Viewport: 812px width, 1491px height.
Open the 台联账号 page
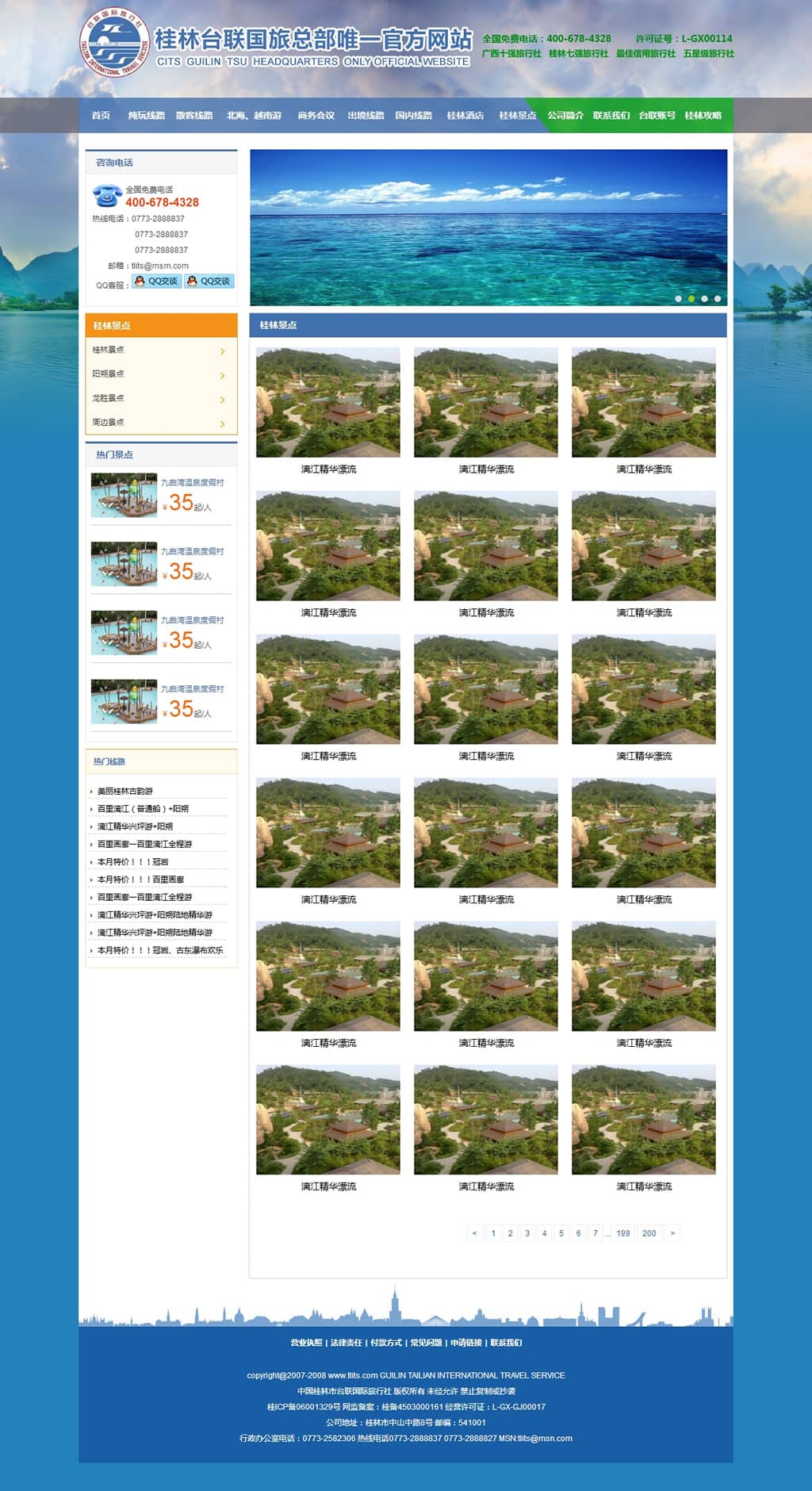[x=657, y=116]
